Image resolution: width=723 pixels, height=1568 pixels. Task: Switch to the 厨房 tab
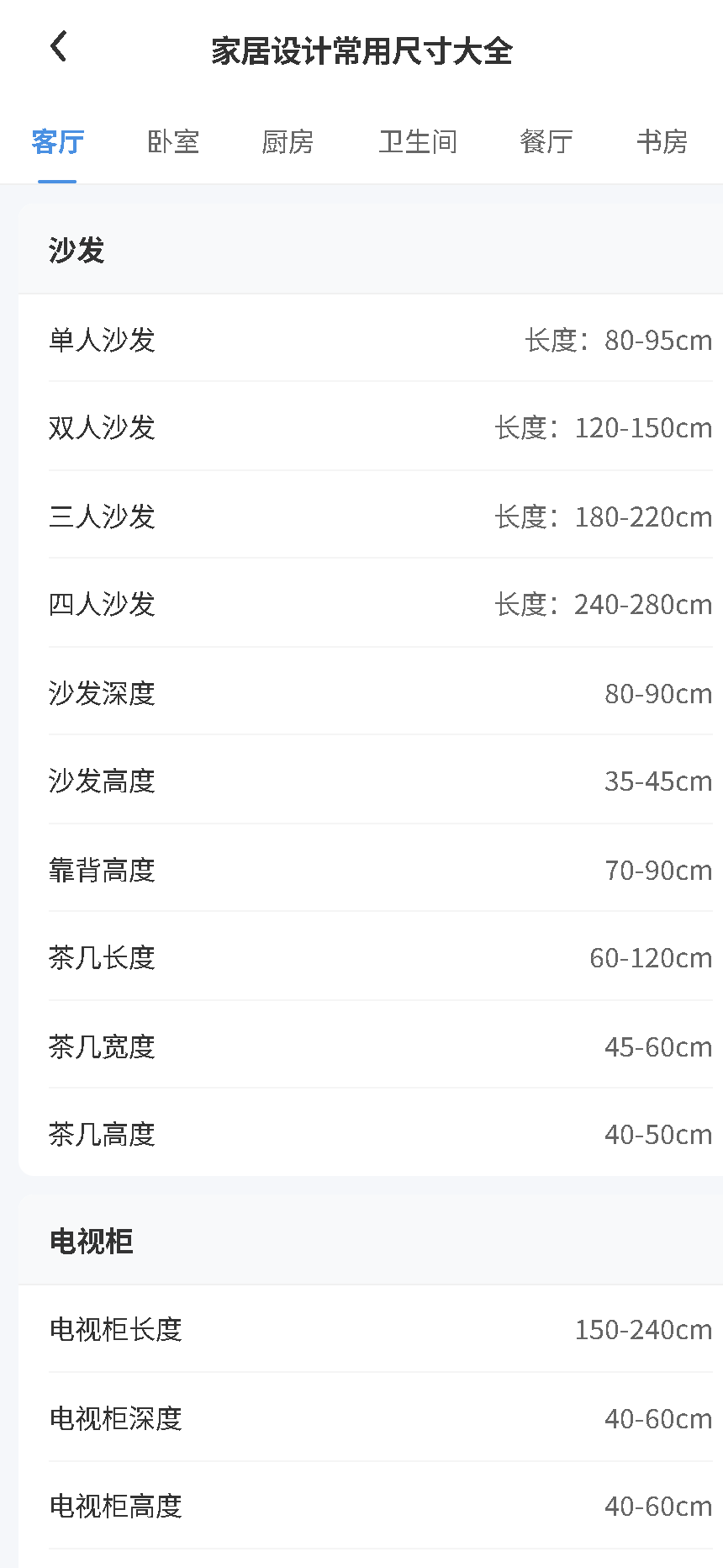(288, 142)
